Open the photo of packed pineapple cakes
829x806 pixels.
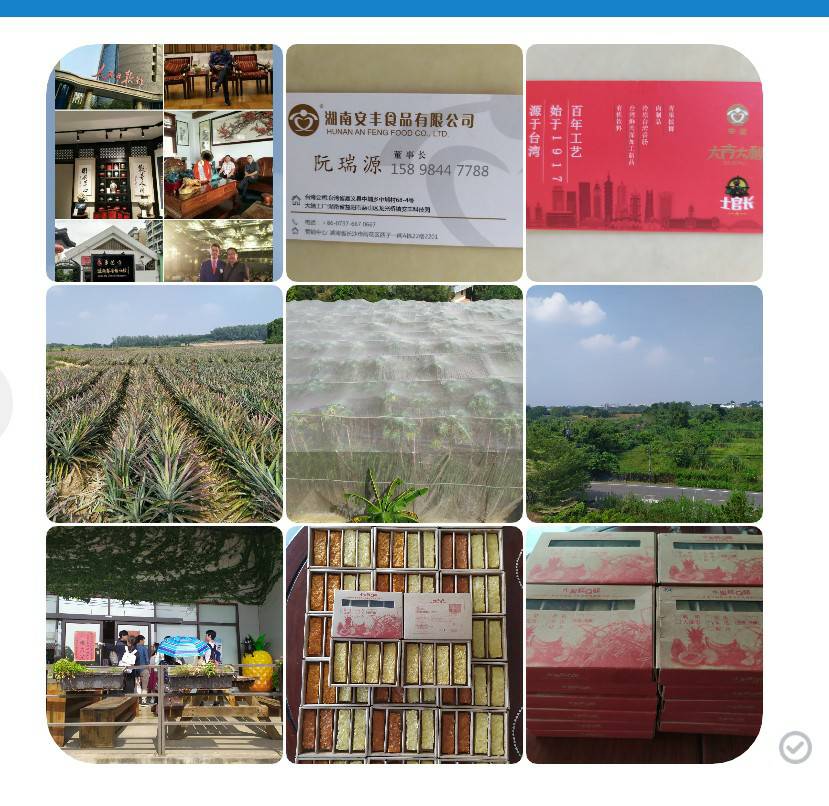pyautogui.click(x=404, y=644)
